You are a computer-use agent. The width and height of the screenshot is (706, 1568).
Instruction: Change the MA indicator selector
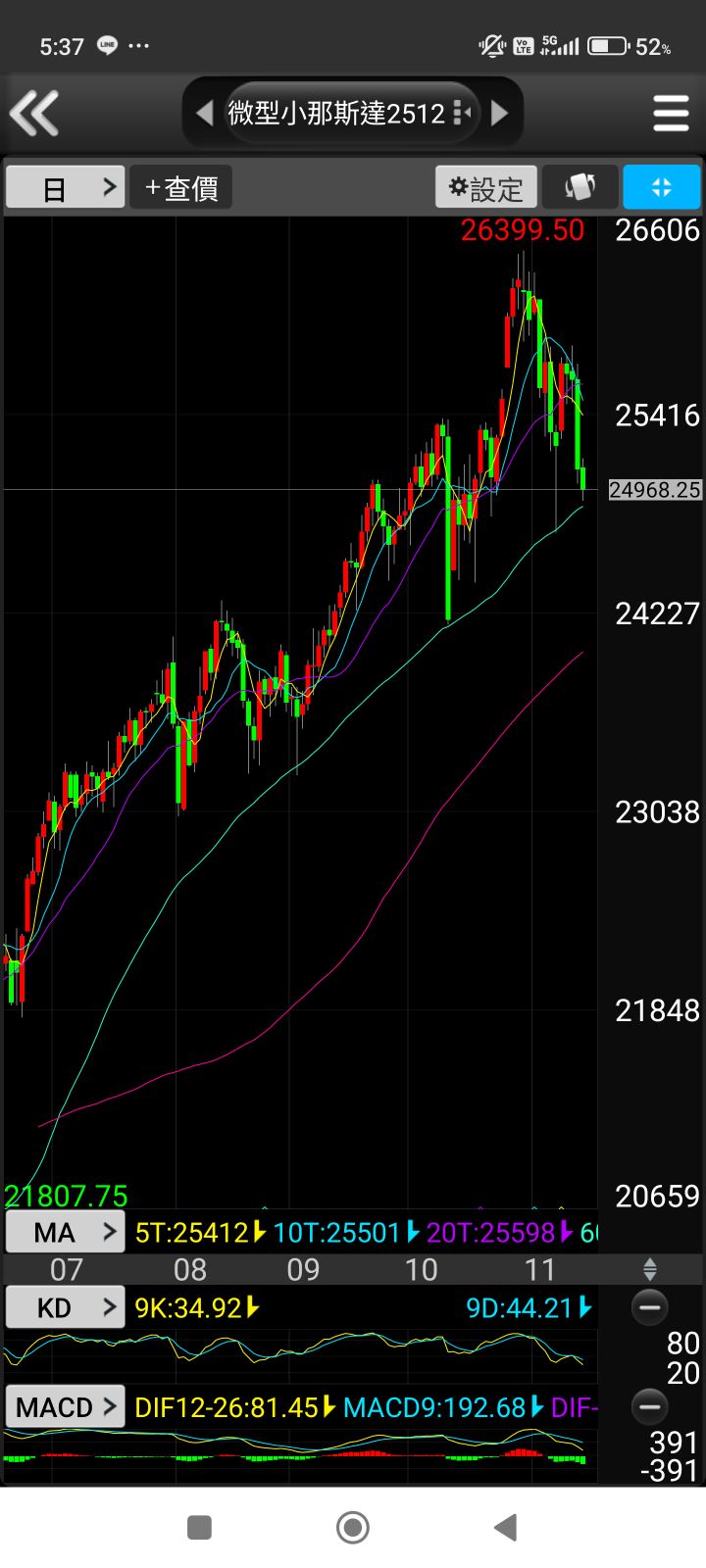click(66, 1232)
